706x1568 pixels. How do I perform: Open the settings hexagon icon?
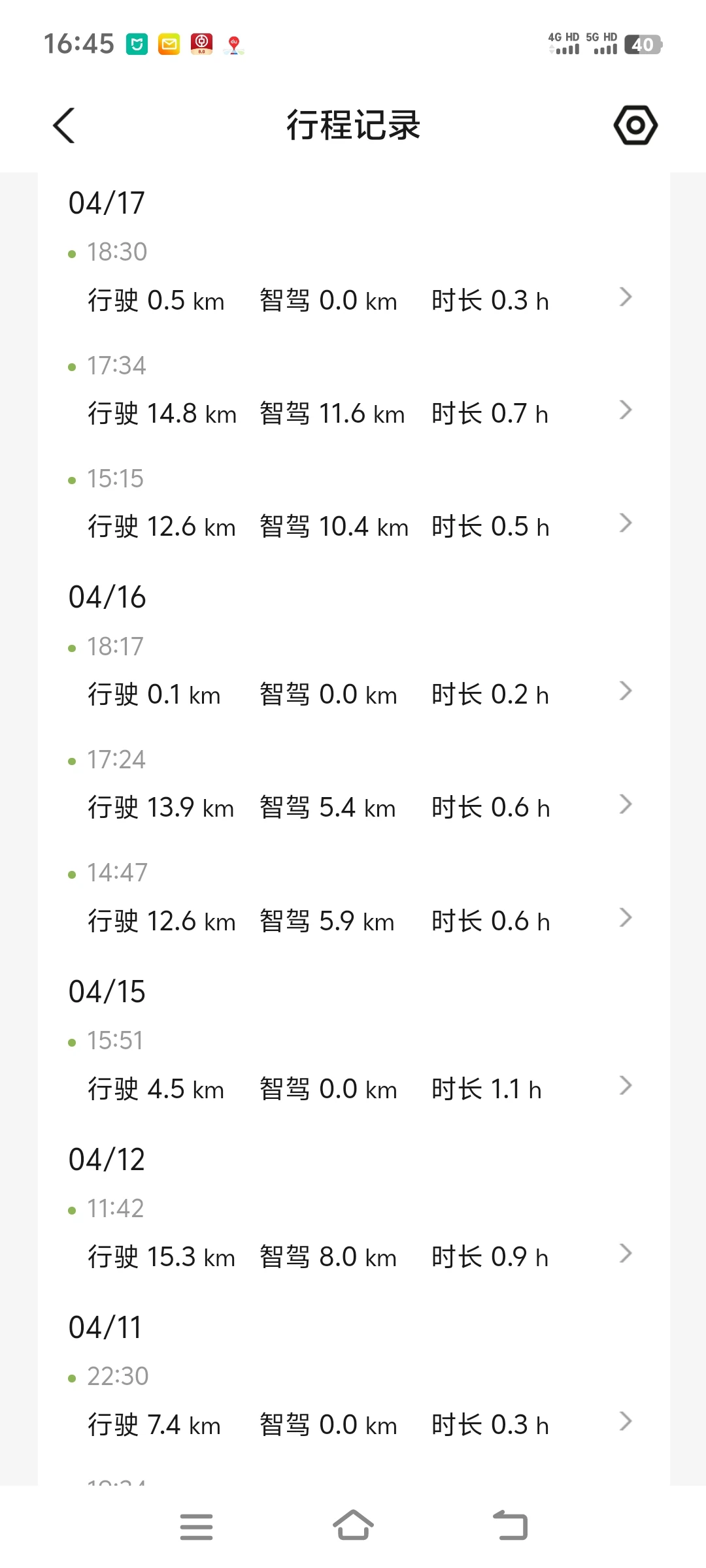click(635, 125)
